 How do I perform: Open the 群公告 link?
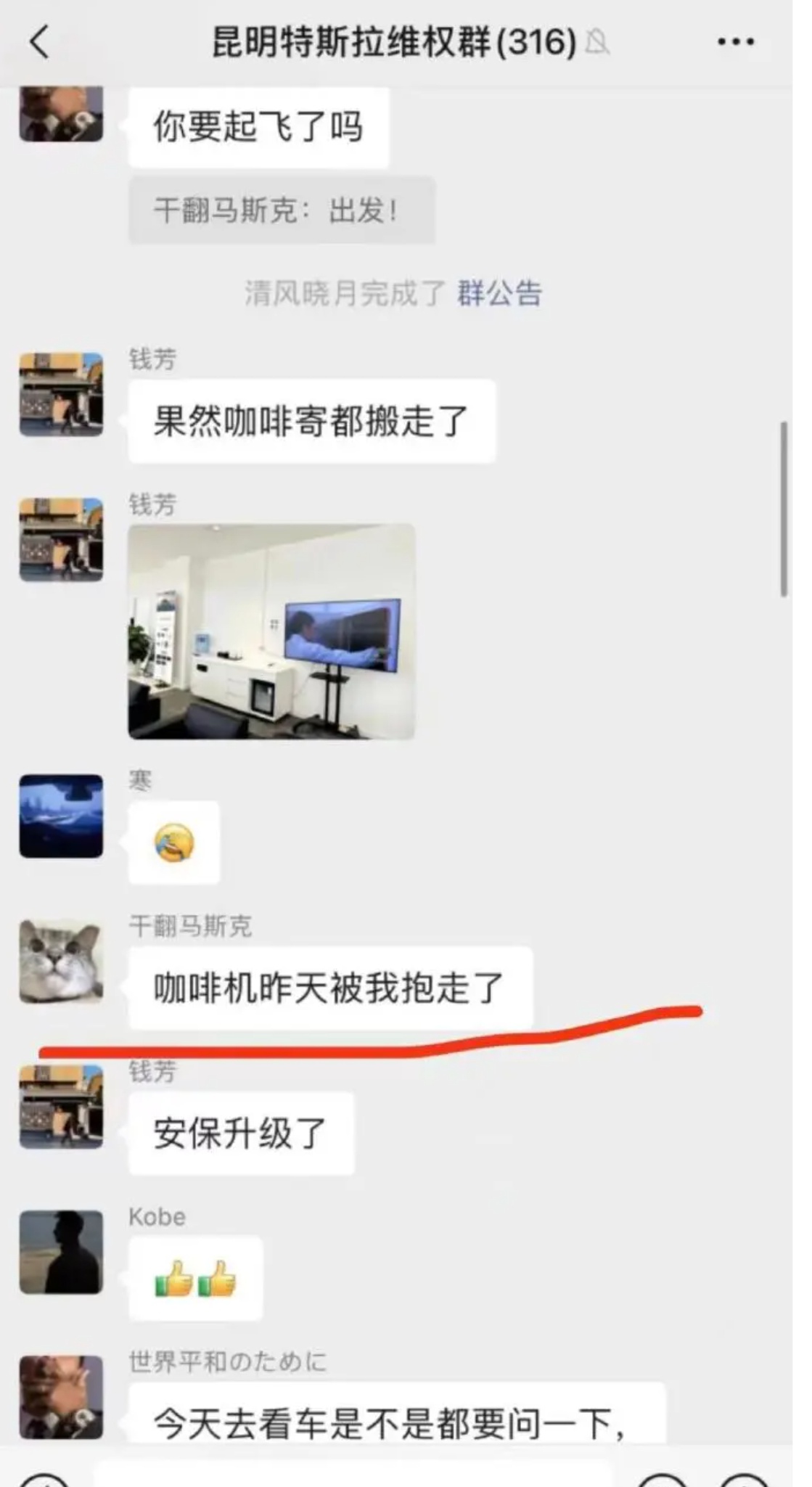tap(499, 293)
